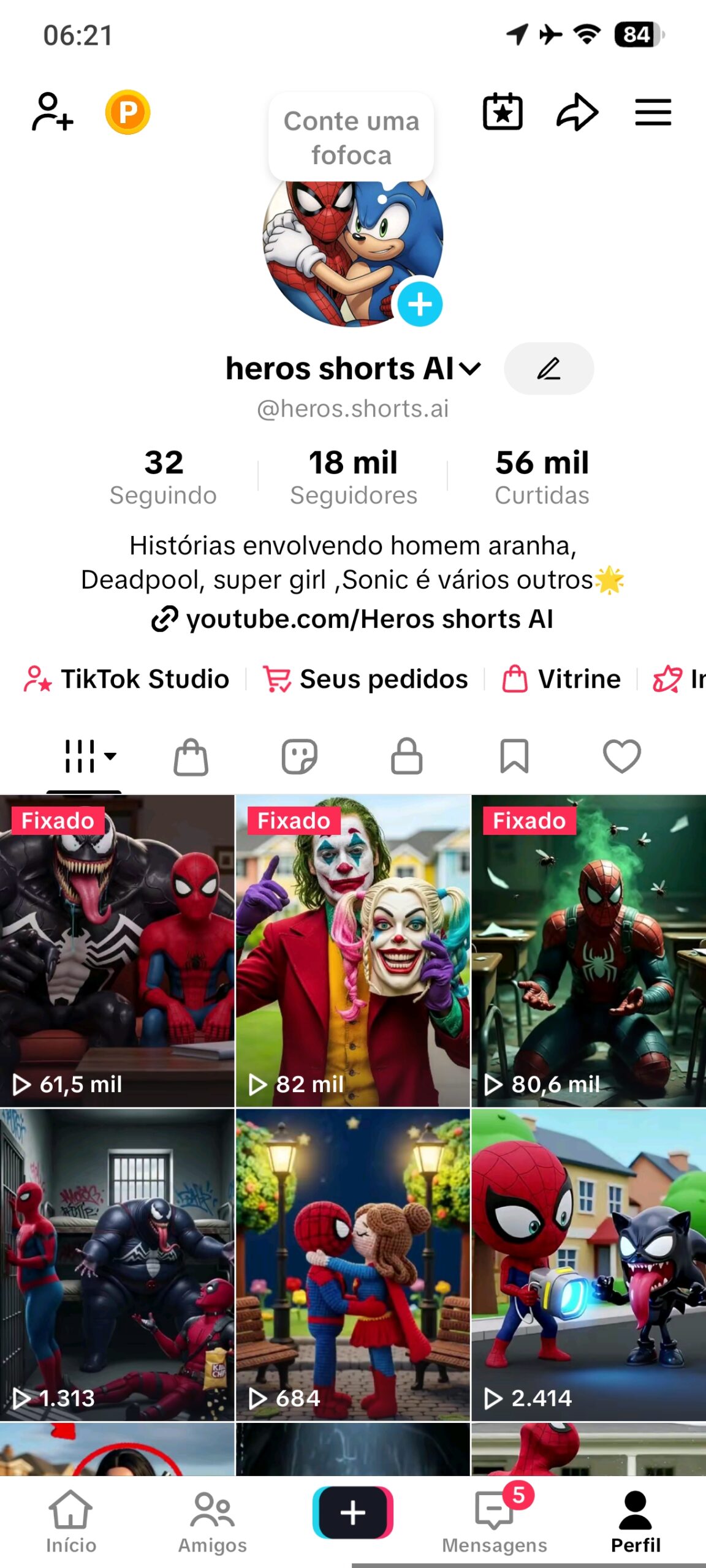This screenshot has width=706, height=1568.
Task: Go to the Início tab
Action: tap(71, 1521)
